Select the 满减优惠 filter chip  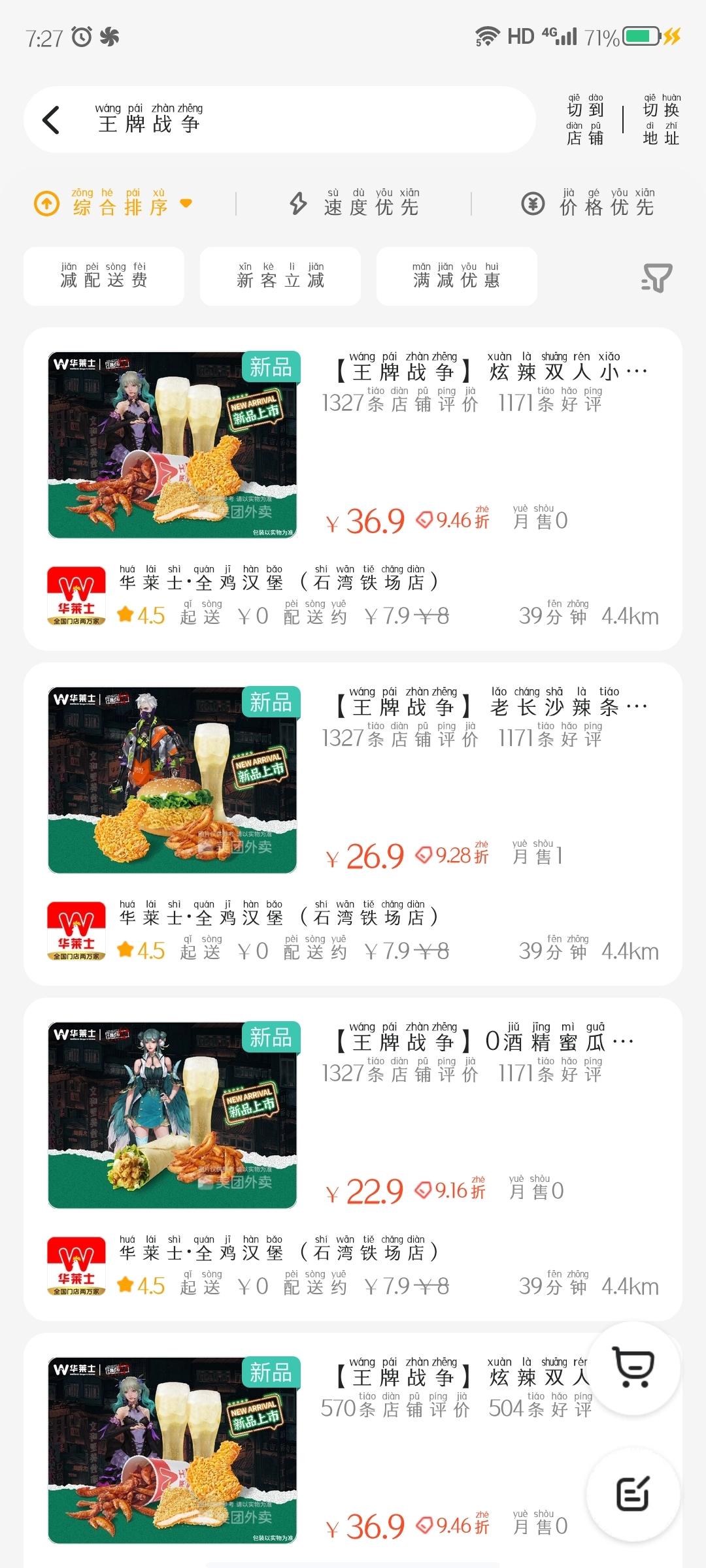click(457, 276)
